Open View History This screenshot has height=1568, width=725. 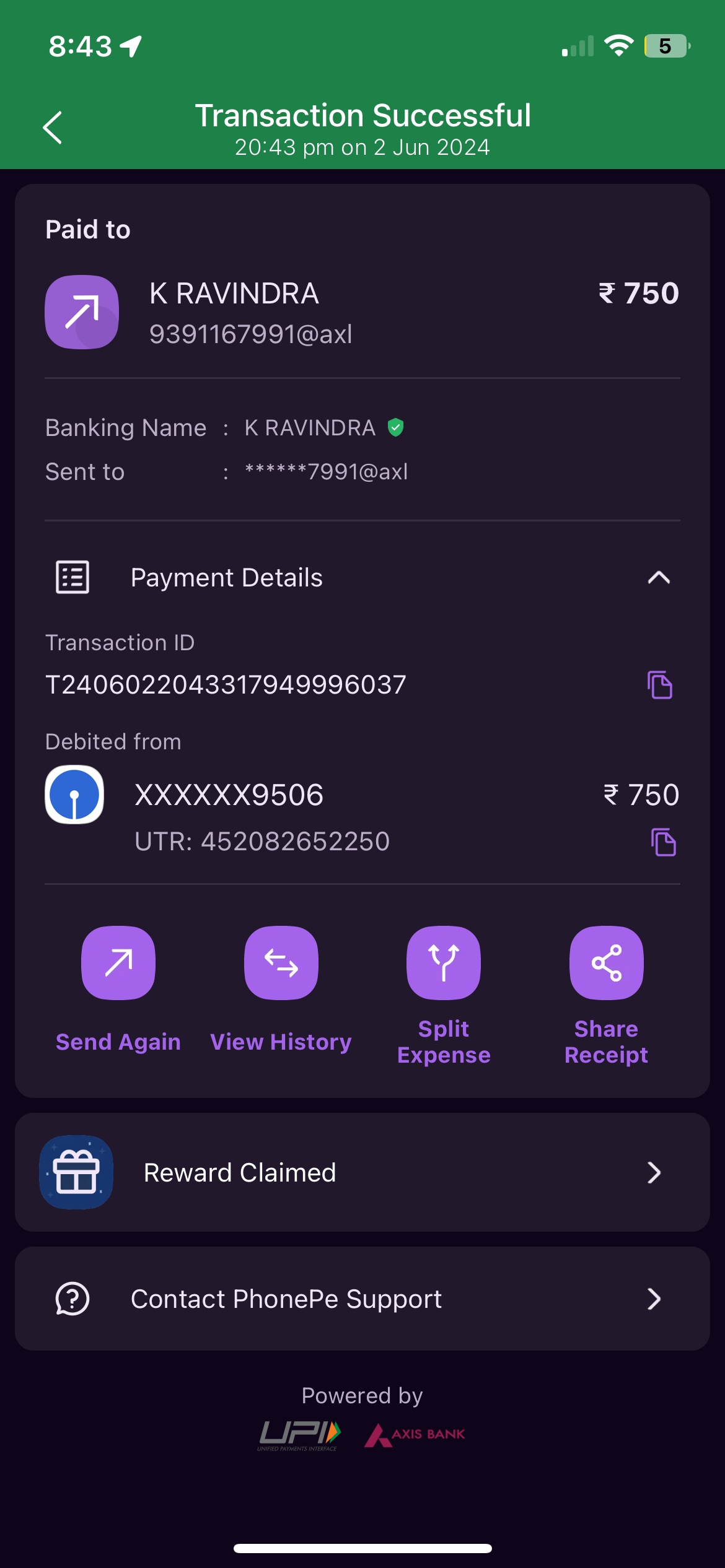pos(281,963)
